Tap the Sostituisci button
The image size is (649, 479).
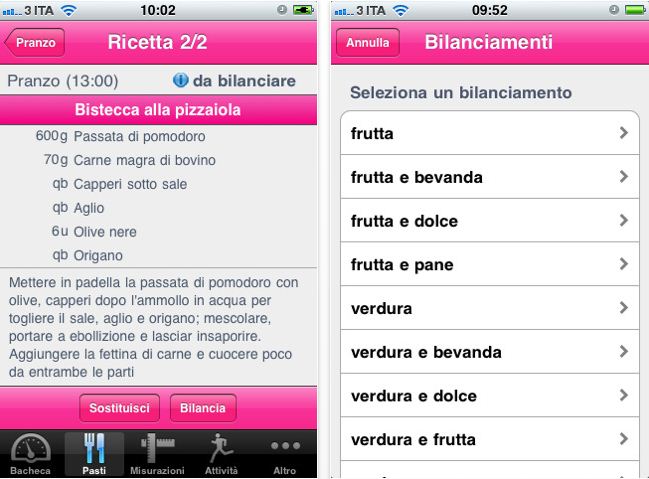(119, 408)
